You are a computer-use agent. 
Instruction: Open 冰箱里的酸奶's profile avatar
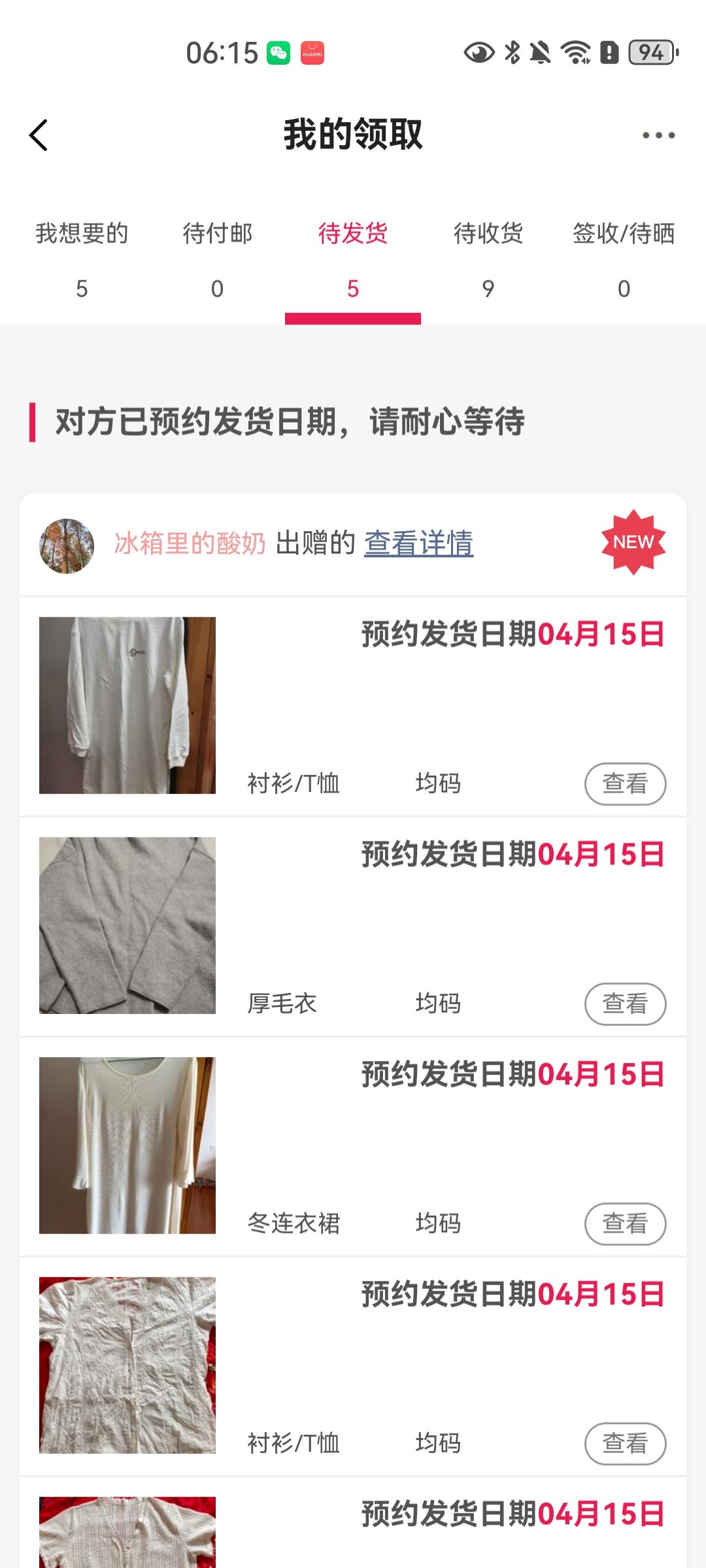coord(67,546)
